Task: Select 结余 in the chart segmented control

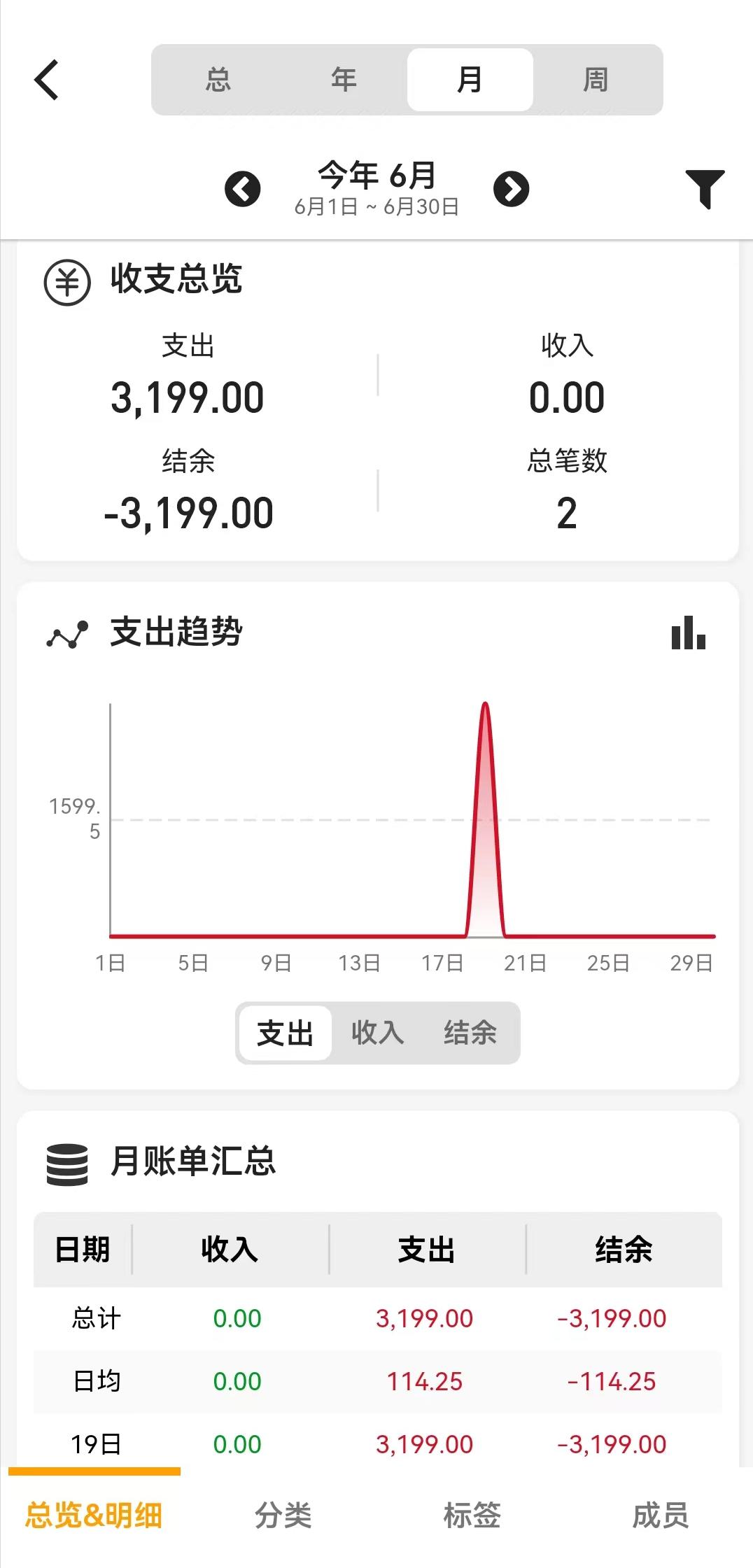Action: pyautogui.click(x=471, y=1033)
